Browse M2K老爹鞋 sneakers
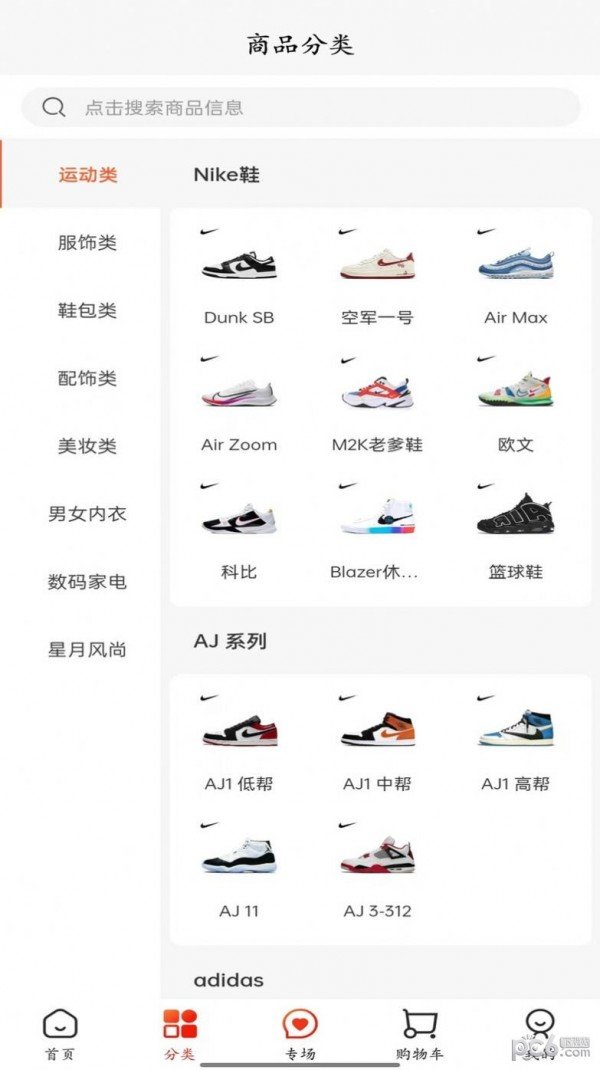This screenshot has height=1070, width=600. (377, 405)
